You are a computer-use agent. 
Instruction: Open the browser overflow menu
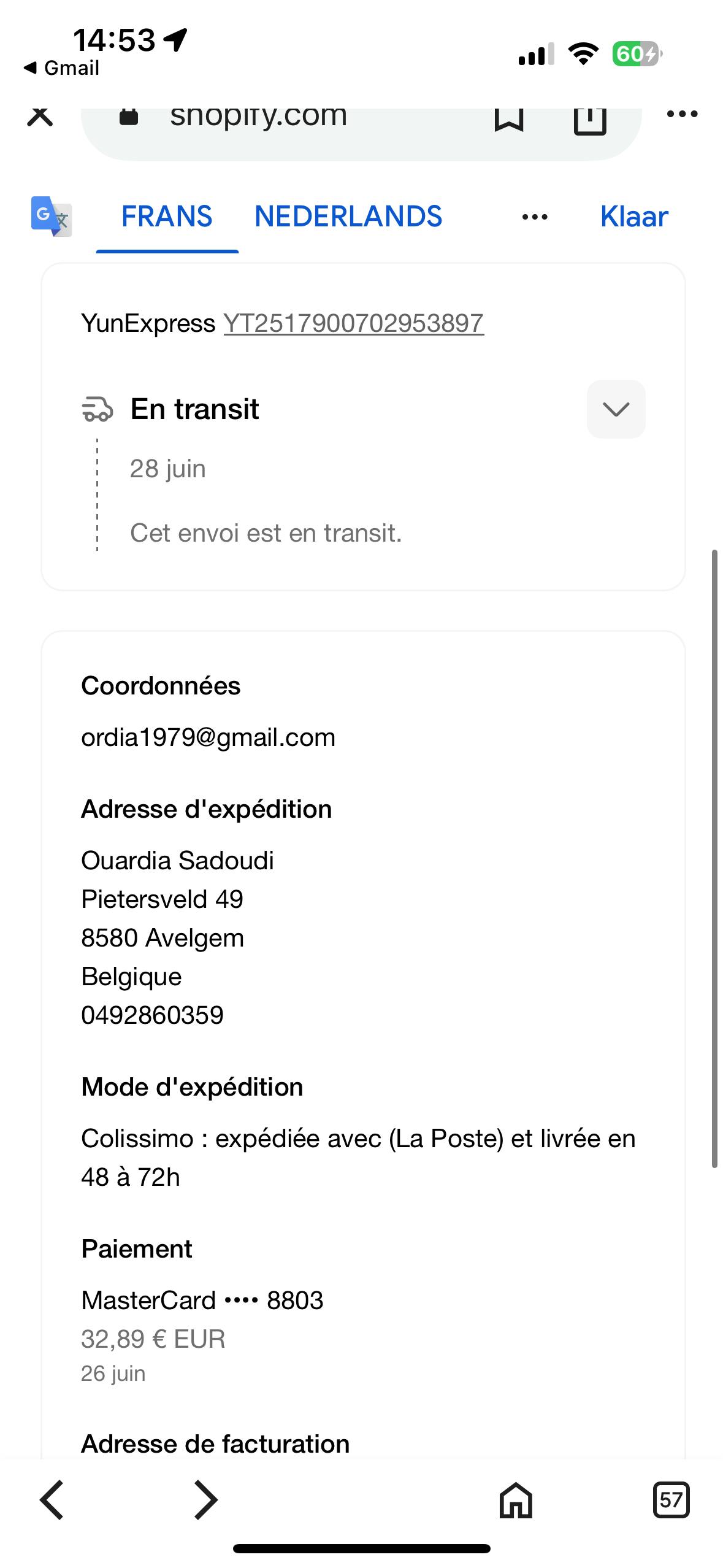pyautogui.click(x=682, y=114)
